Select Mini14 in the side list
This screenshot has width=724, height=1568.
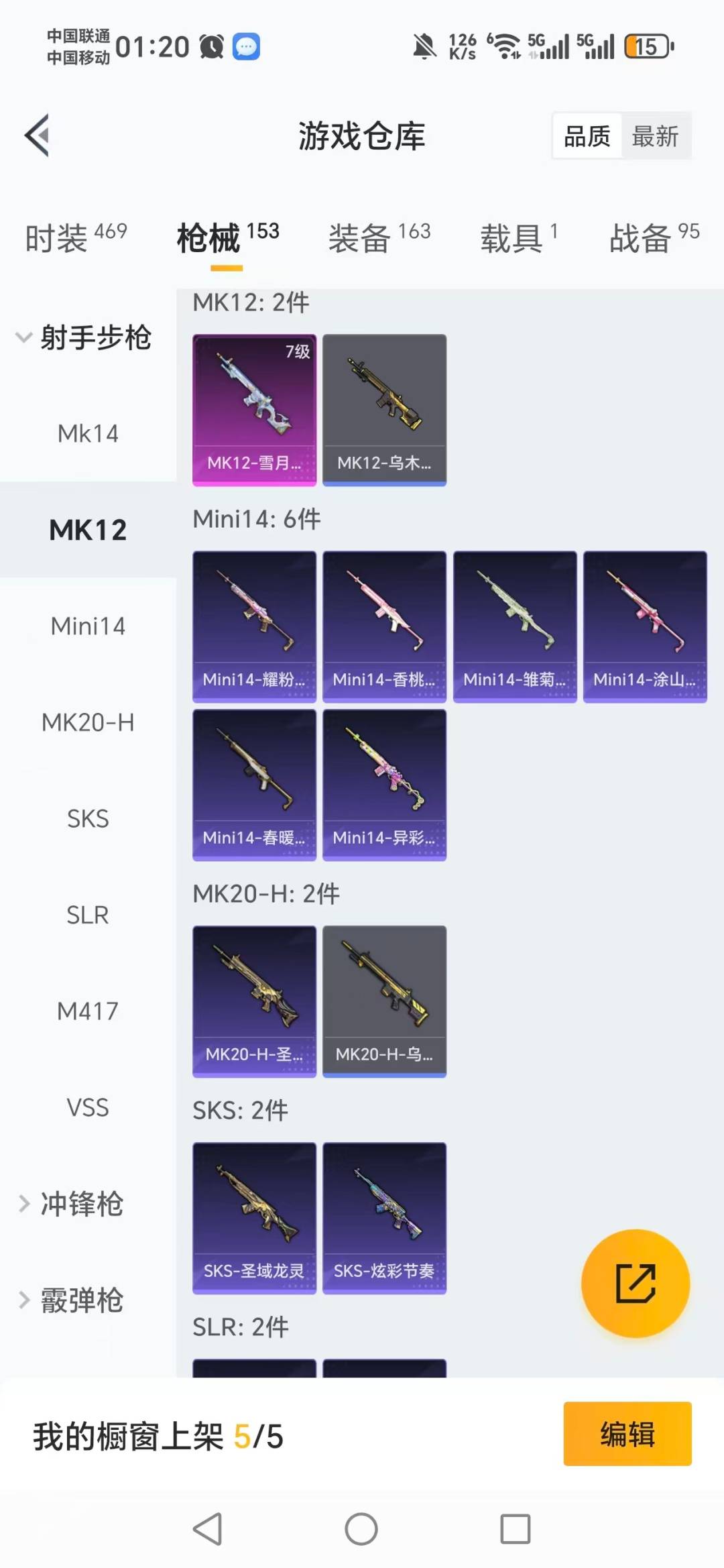pos(88,626)
